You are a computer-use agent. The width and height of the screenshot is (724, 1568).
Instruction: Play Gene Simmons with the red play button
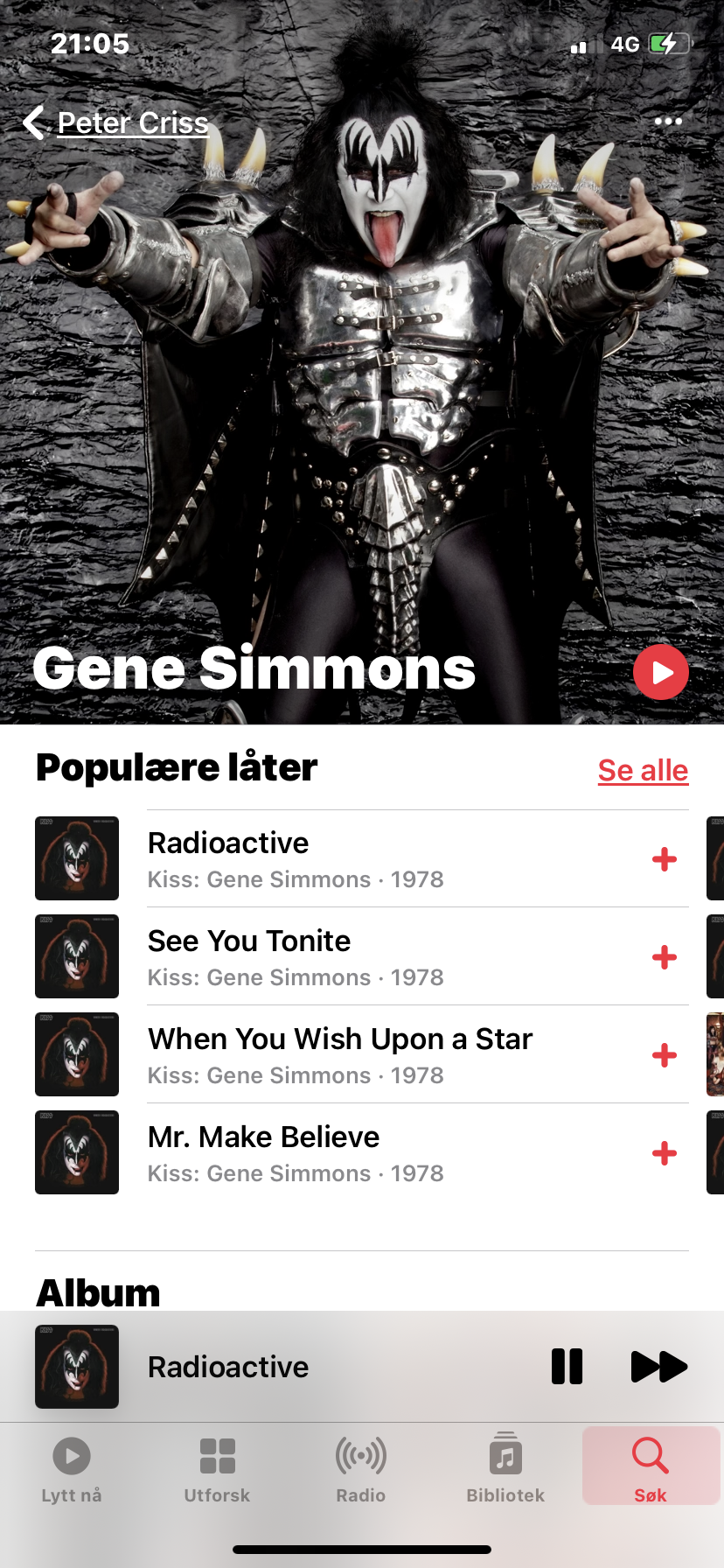point(661,672)
